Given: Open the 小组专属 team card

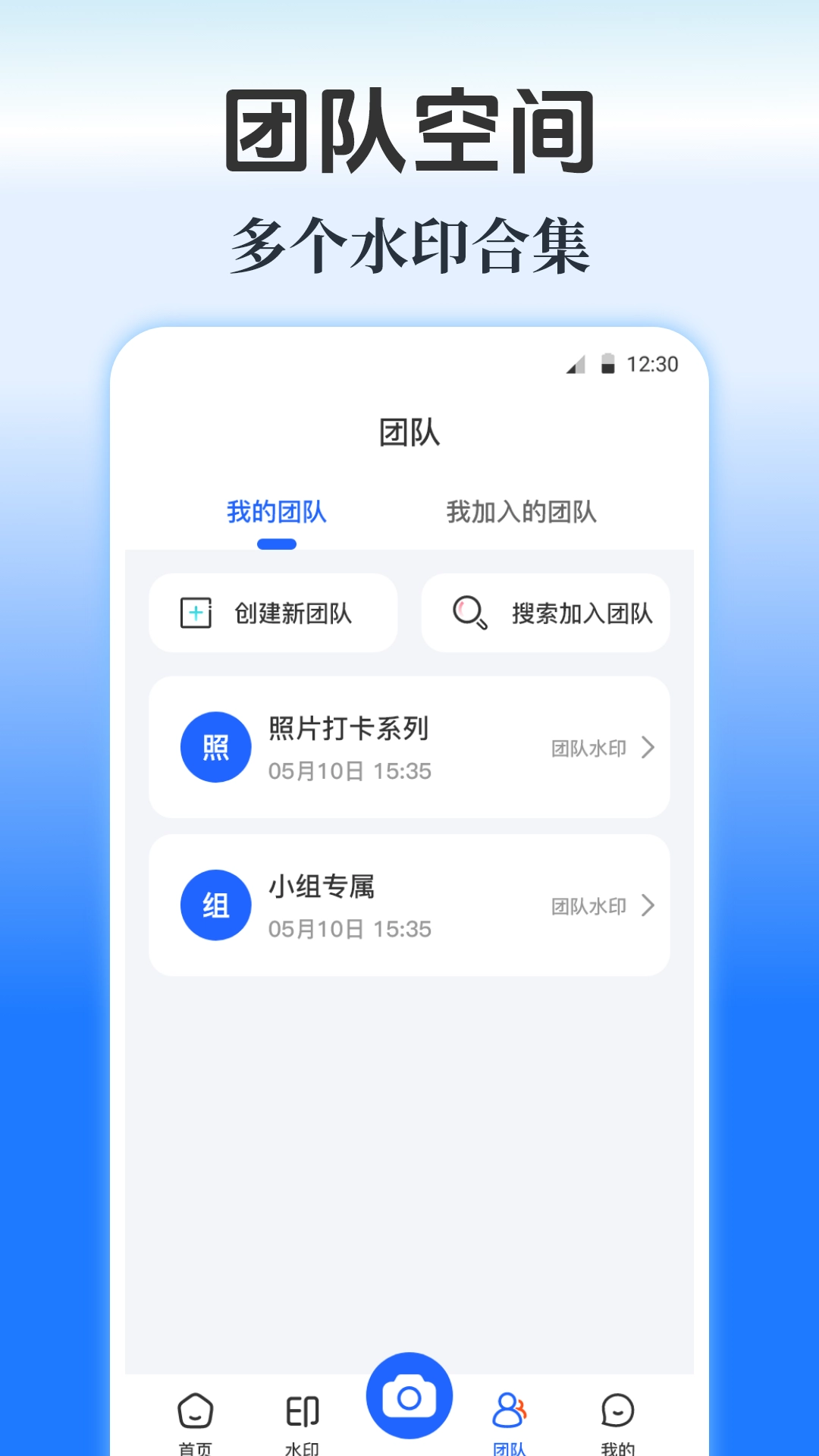Looking at the screenshot, I should [409, 904].
